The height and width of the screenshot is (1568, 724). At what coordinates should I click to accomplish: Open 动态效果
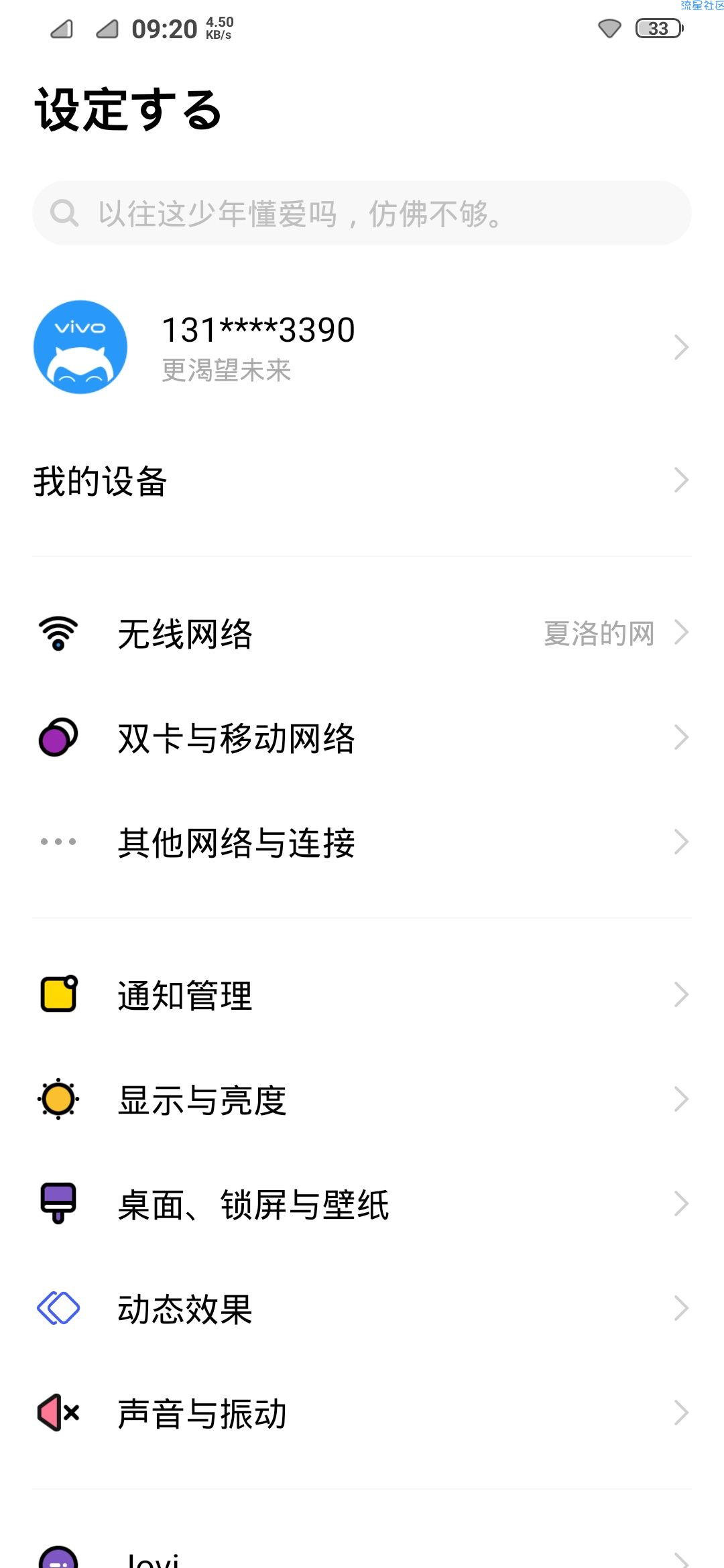[362, 1309]
